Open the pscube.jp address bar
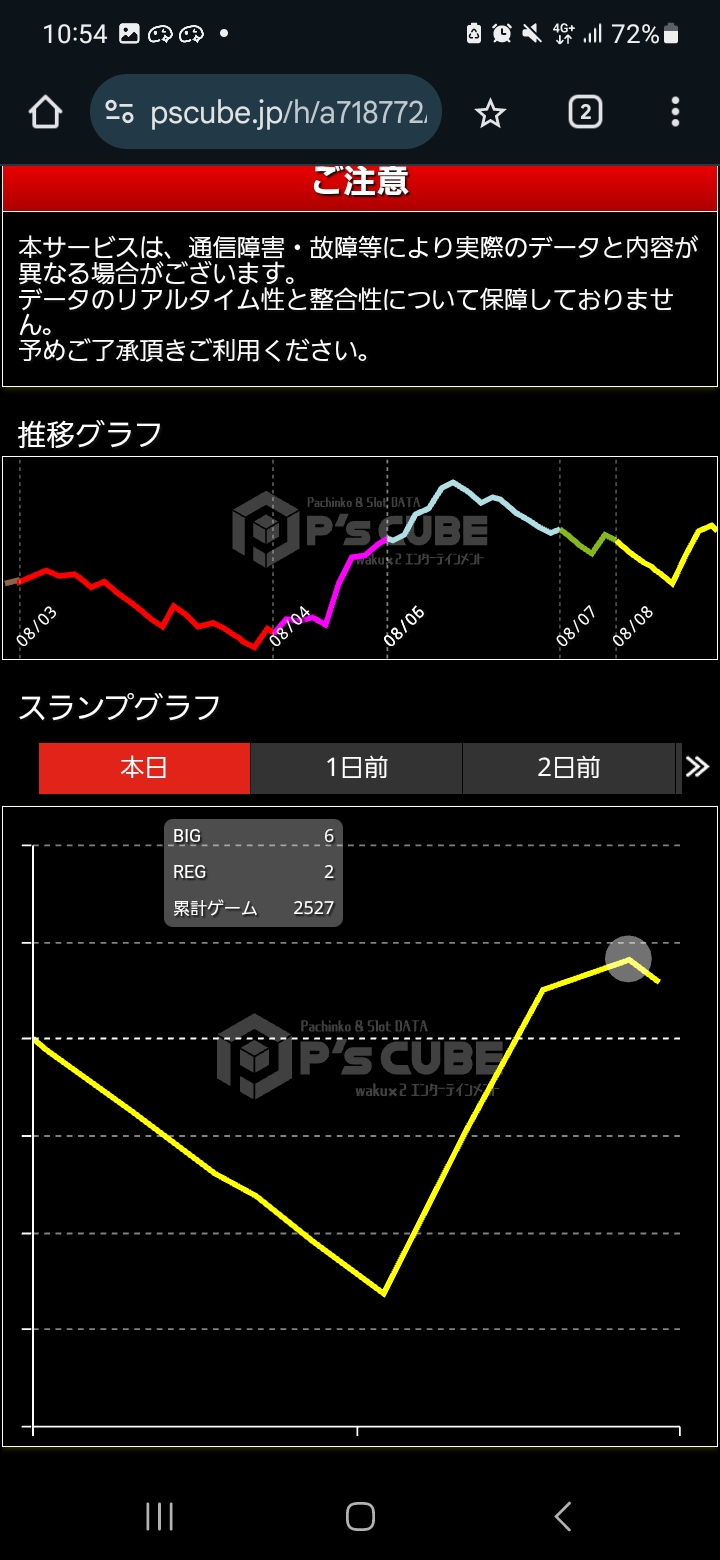Viewport: 720px width, 1560px height. pos(266,113)
